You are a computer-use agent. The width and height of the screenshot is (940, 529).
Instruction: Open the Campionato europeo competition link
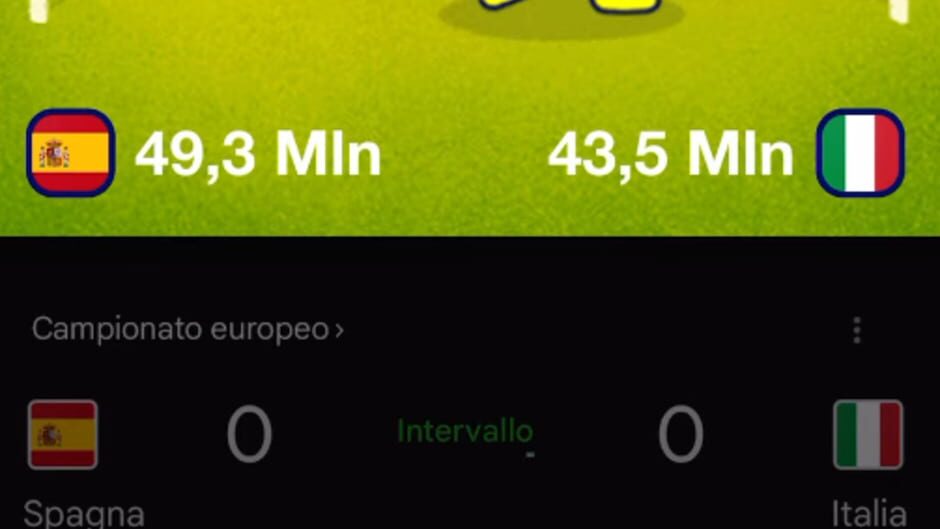tap(187, 329)
